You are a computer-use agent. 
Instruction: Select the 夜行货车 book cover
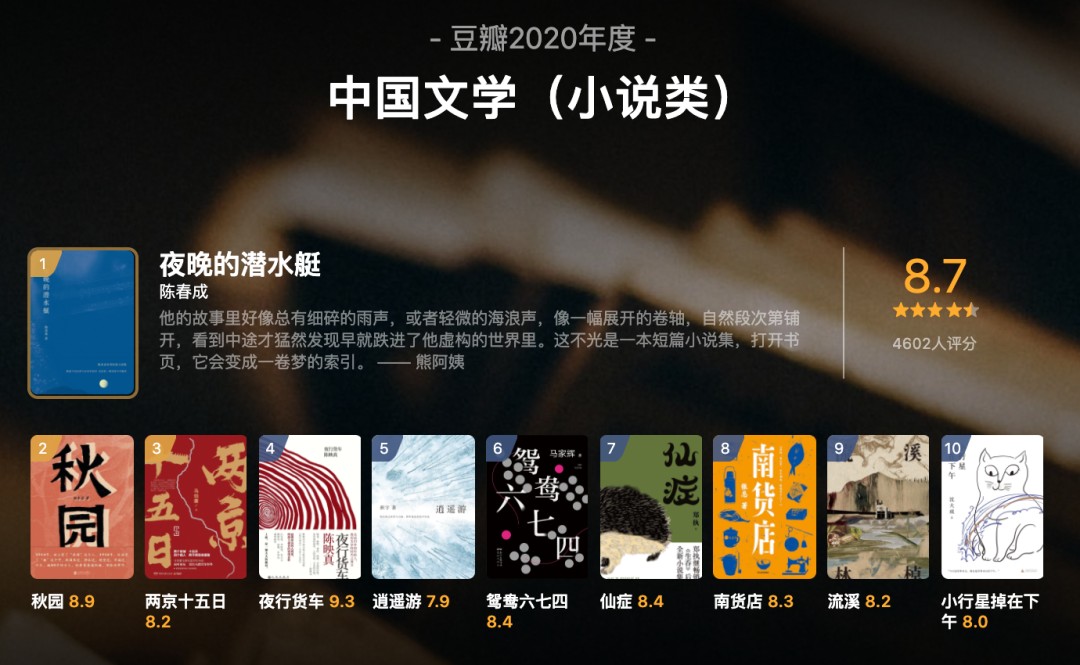pos(310,507)
